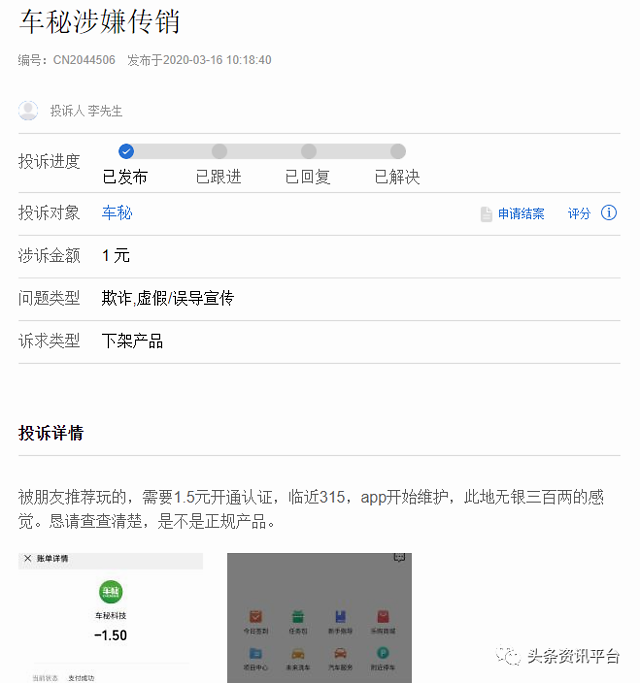
Task: Tap 申请结案 to request case closure
Action: pyautogui.click(x=520, y=214)
